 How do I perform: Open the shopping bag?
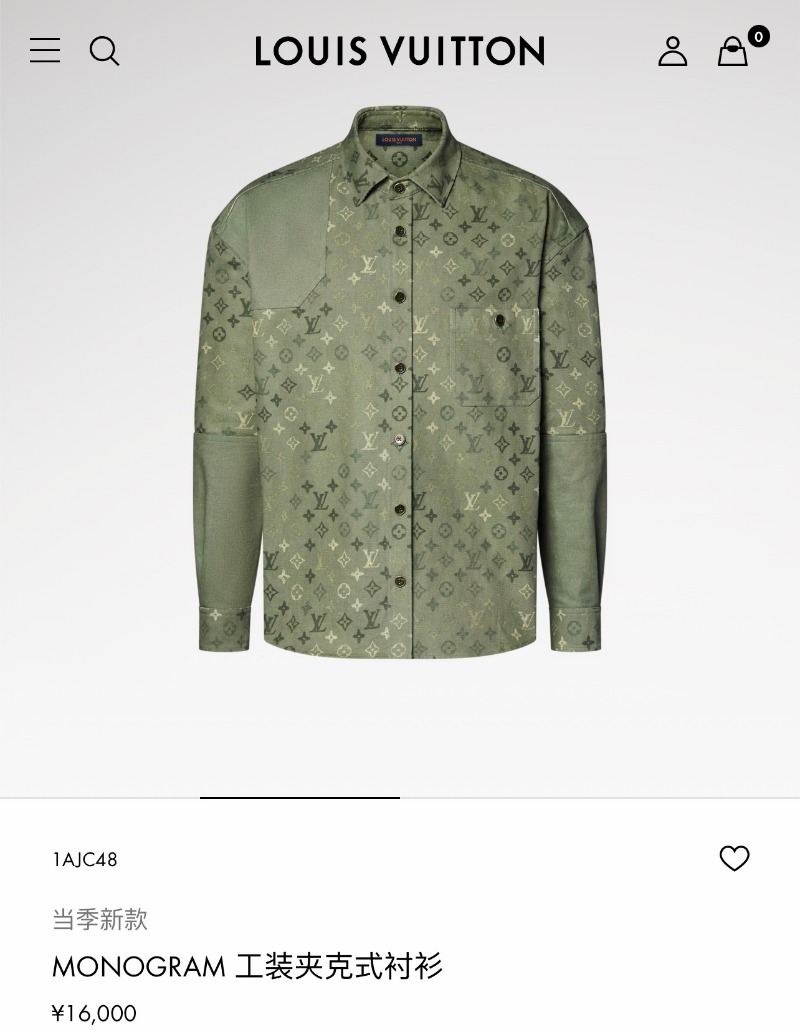733,51
